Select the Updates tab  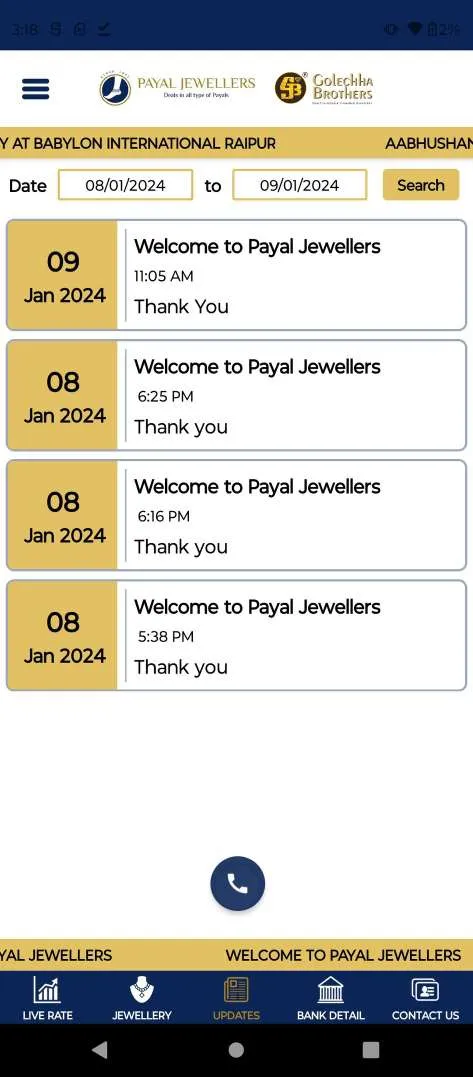pos(236,998)
